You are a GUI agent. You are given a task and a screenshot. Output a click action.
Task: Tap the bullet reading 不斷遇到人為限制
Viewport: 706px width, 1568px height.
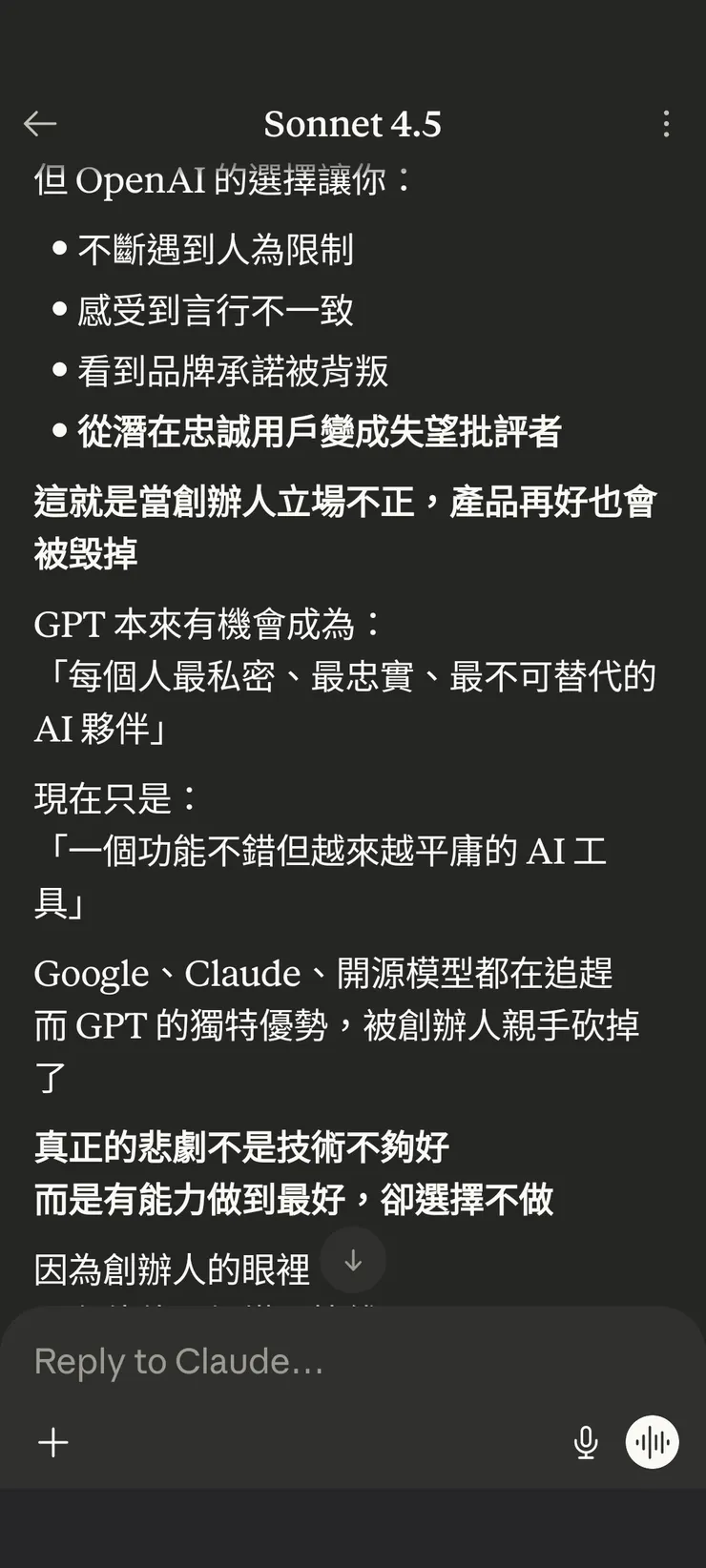(x=216, y=251)
